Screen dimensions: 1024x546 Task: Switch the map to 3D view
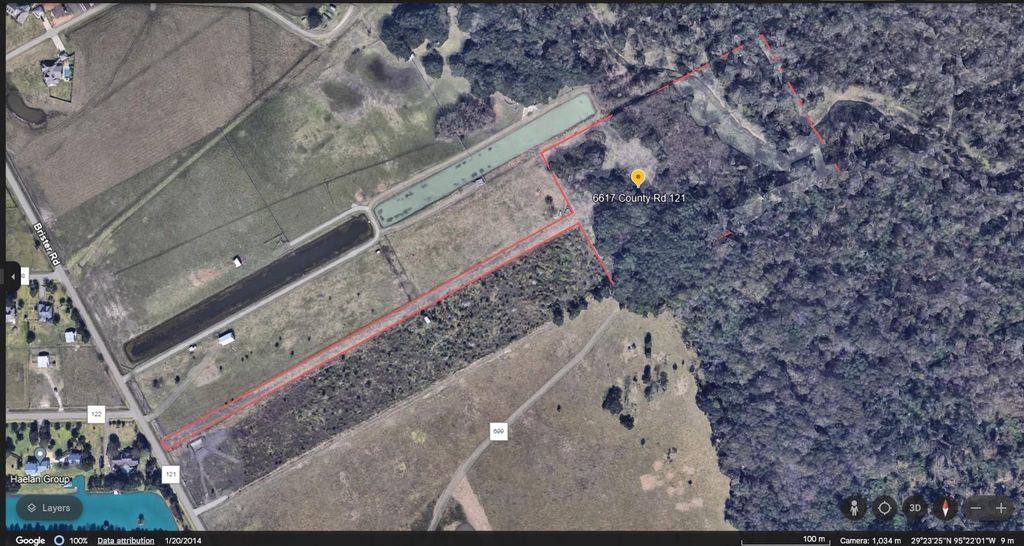tap(914, 507)
